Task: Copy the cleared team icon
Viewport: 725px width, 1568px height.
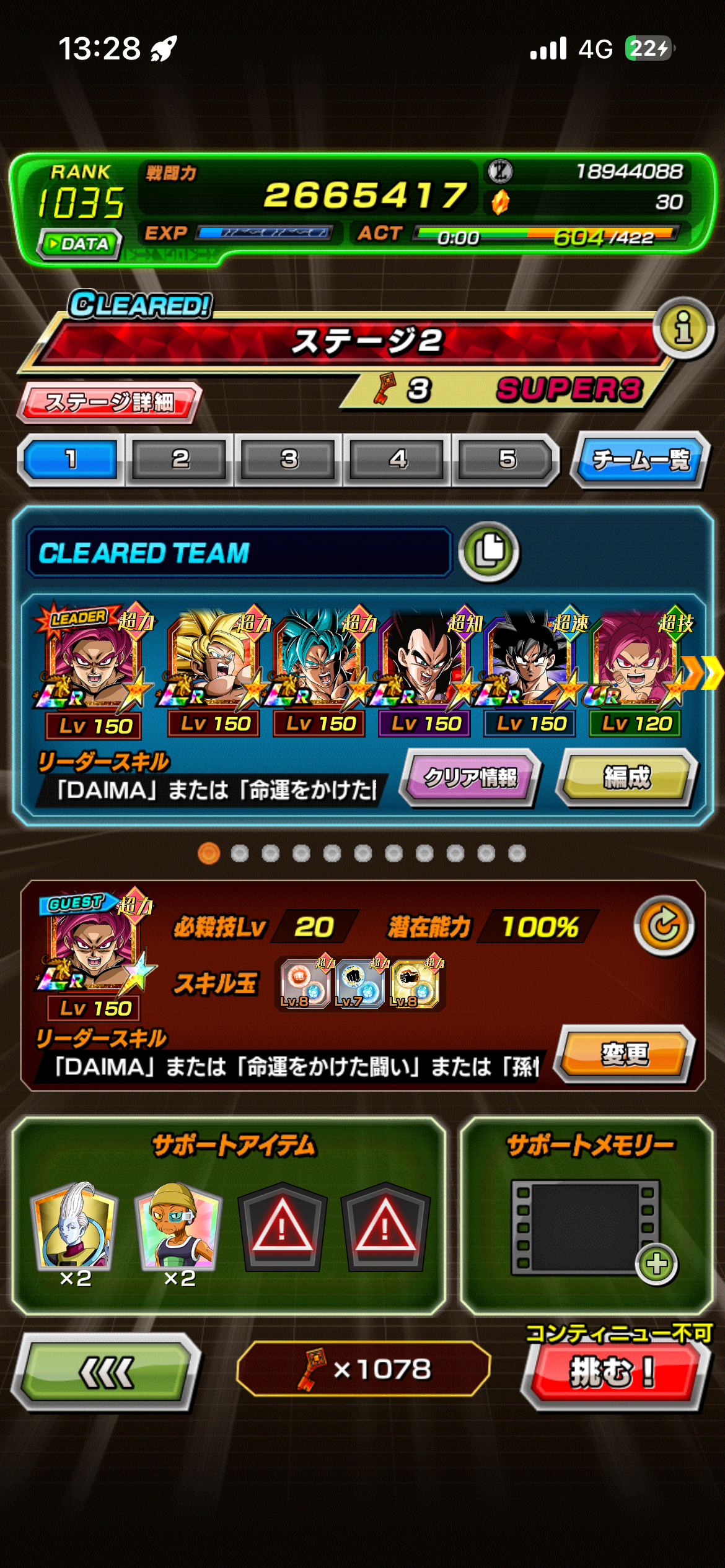Action: point(489,551)
